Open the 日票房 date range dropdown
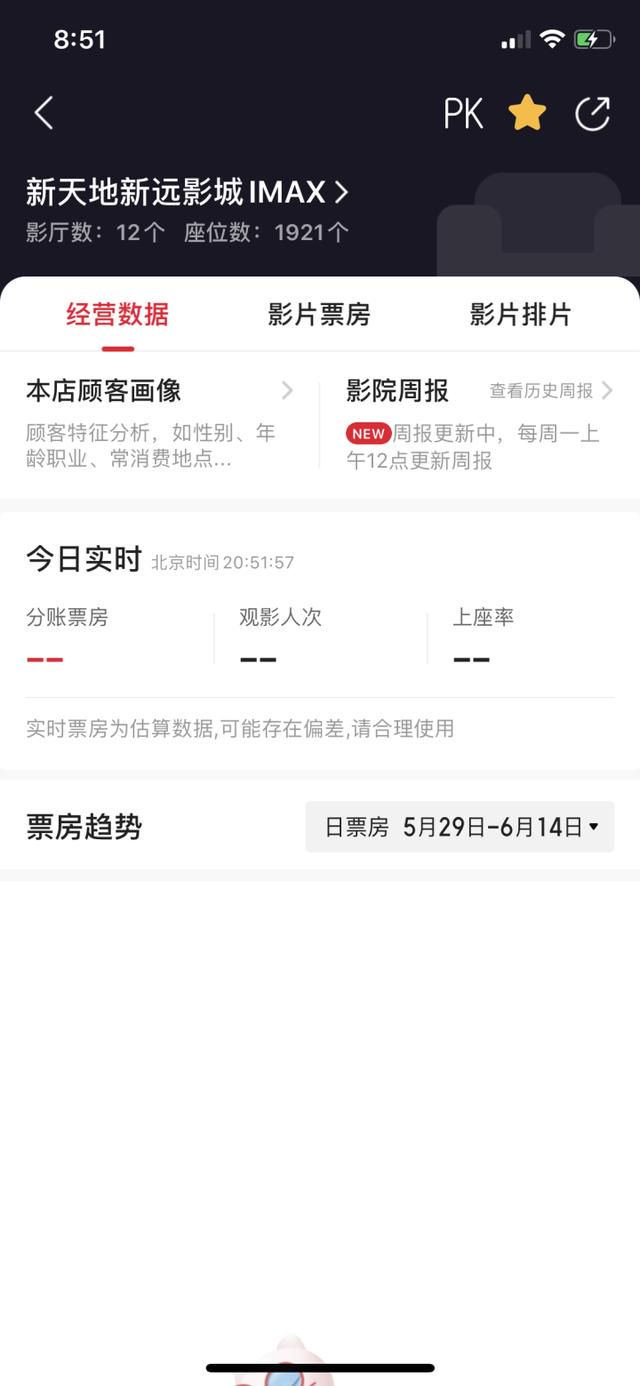The height and width of the screenshot is (1386, 640). [460, 827]
